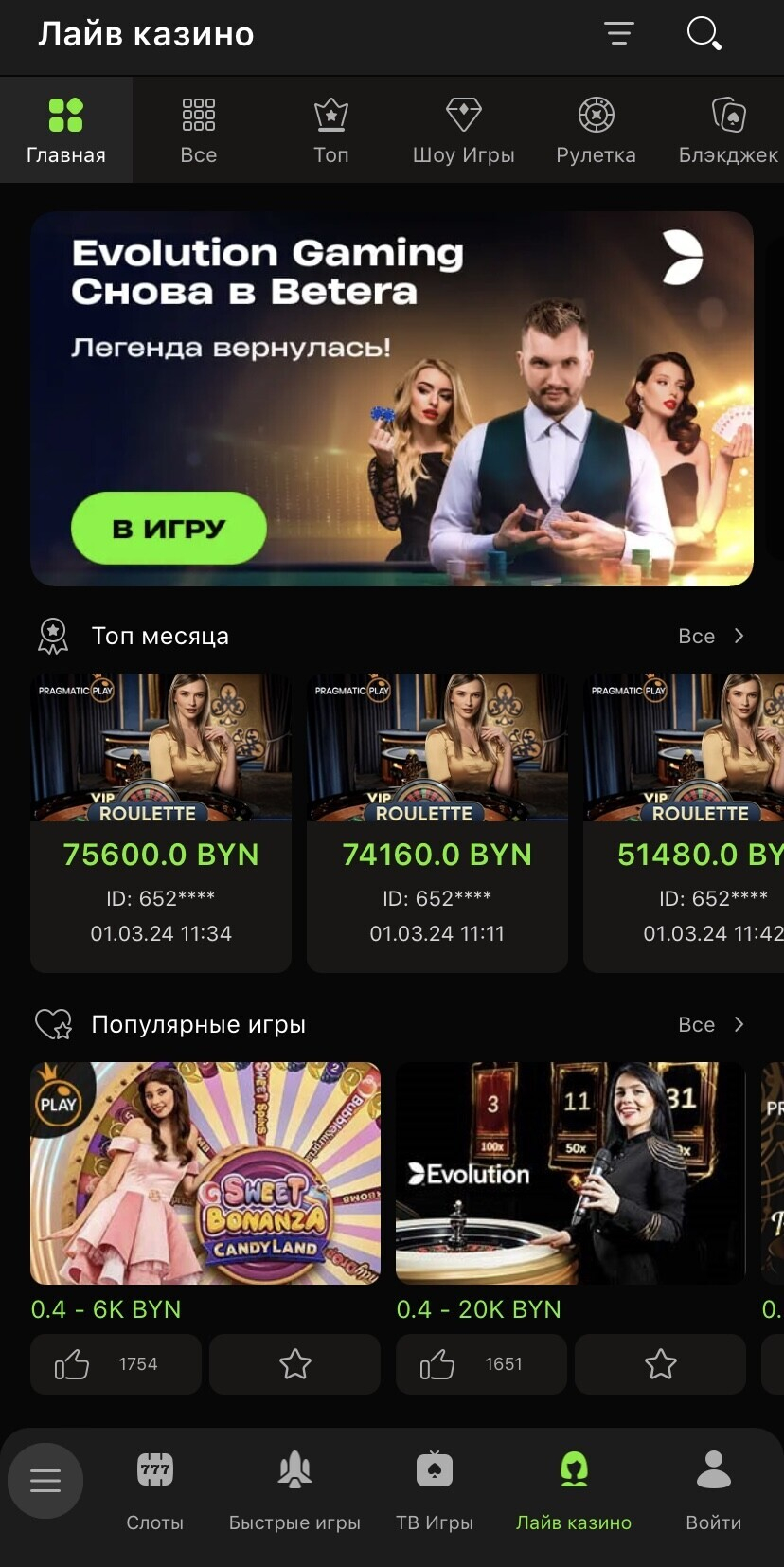Screen dimensions: 784x1567
Task: Open the ТВ Игры section
Action: (435, 1489)
